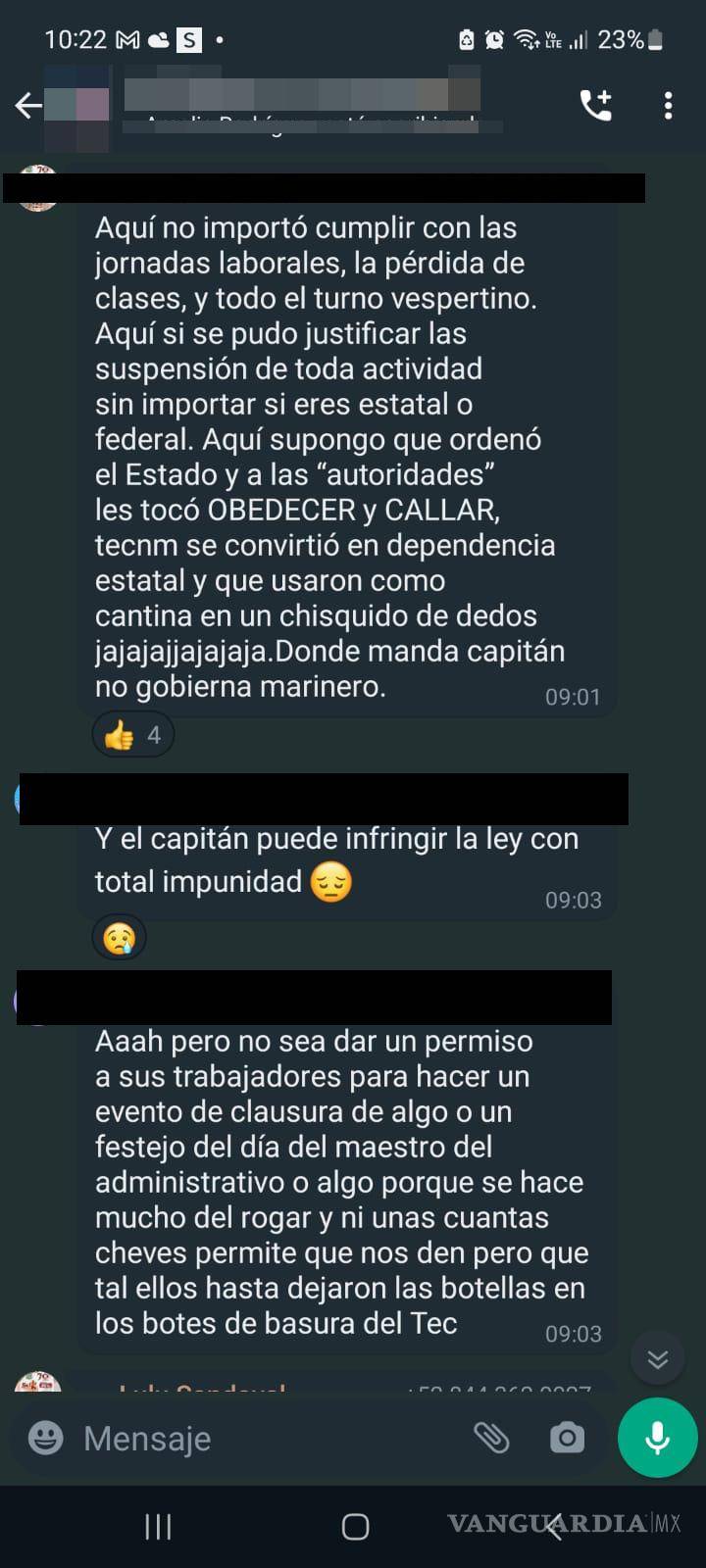Viewport: 706px width, 1568px height.
Task: Tap the signal strength bars in the status bar
Action: coord(579,40)
